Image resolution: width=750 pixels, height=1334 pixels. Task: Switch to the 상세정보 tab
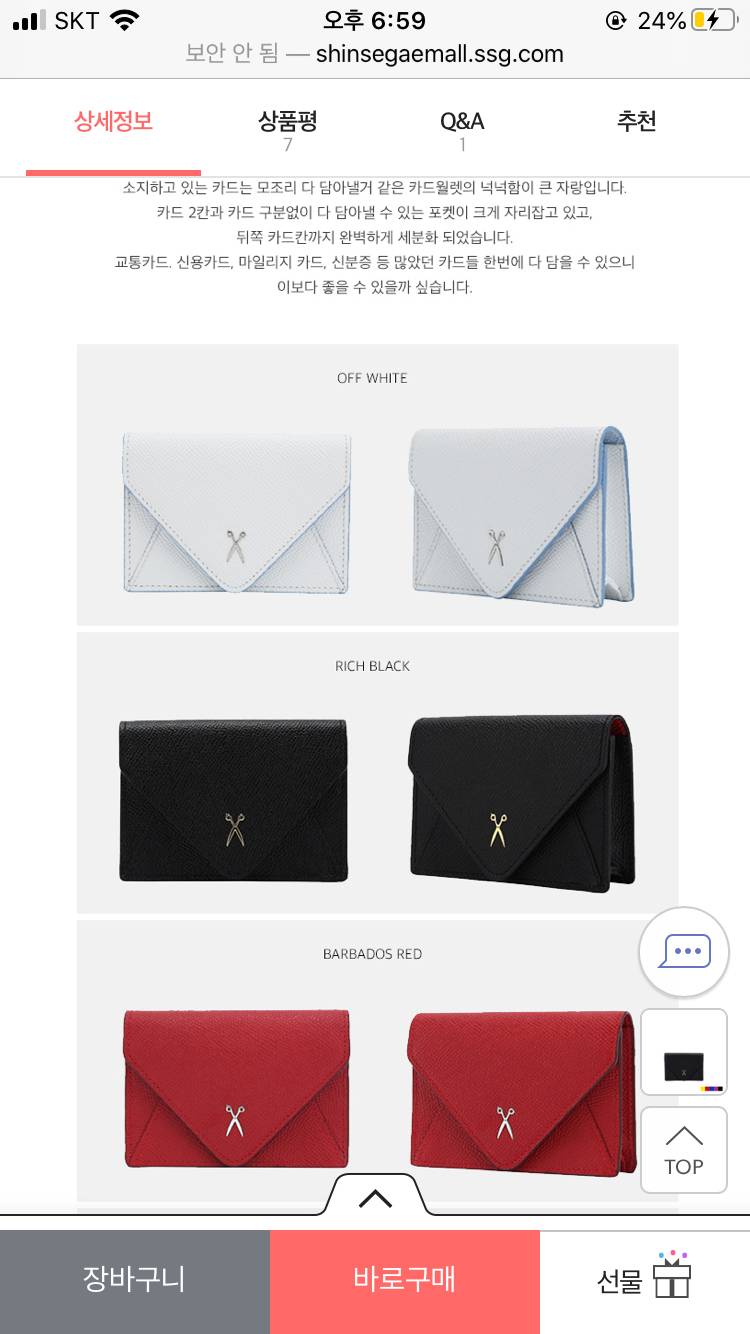(x=113, y=123)
